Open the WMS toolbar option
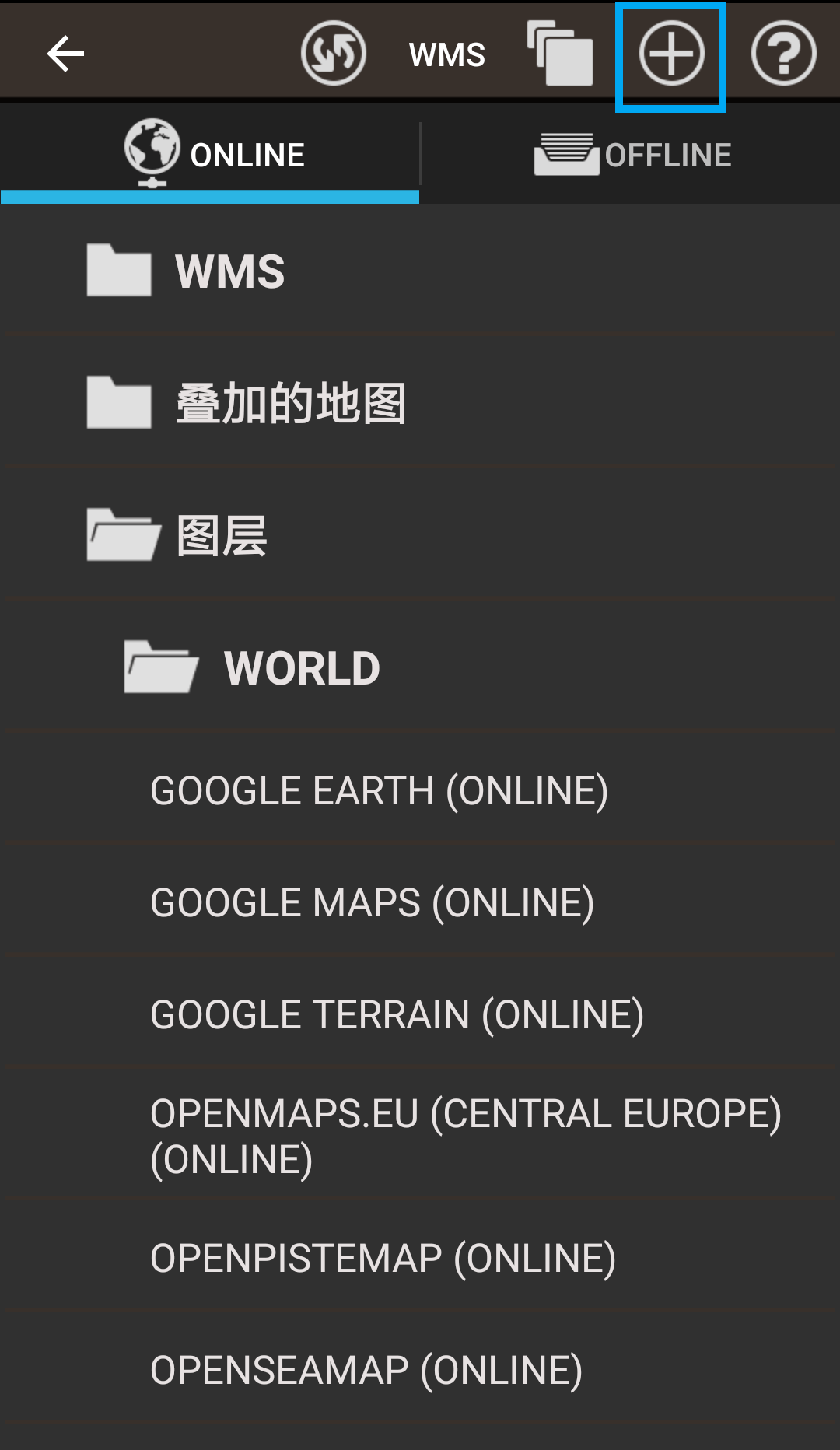This screenshot has width=840, height=1450. (x=447, y=54)
